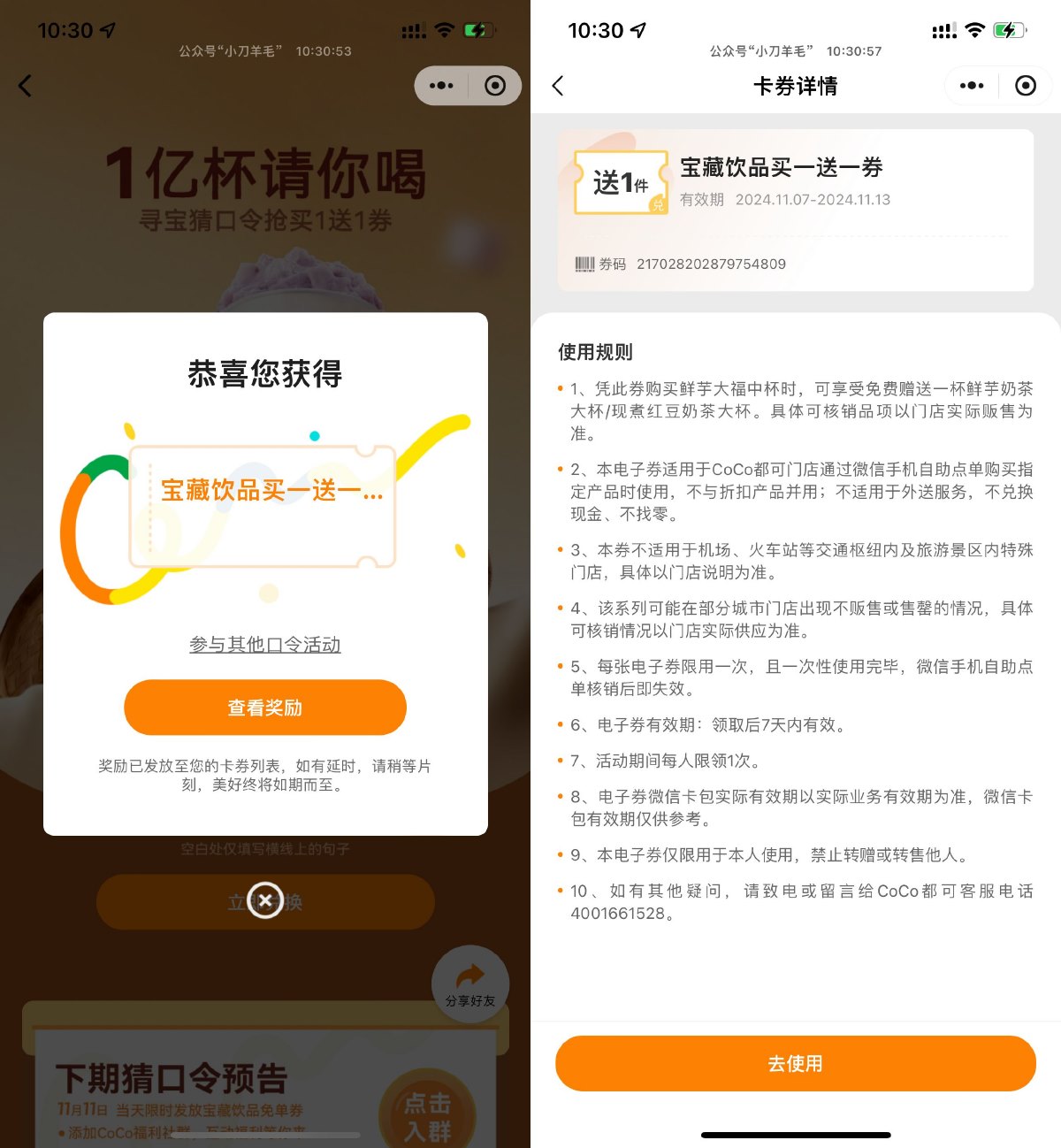Open the 宝藏饮品买一送一 coupon in the popup

pos(263,506)
